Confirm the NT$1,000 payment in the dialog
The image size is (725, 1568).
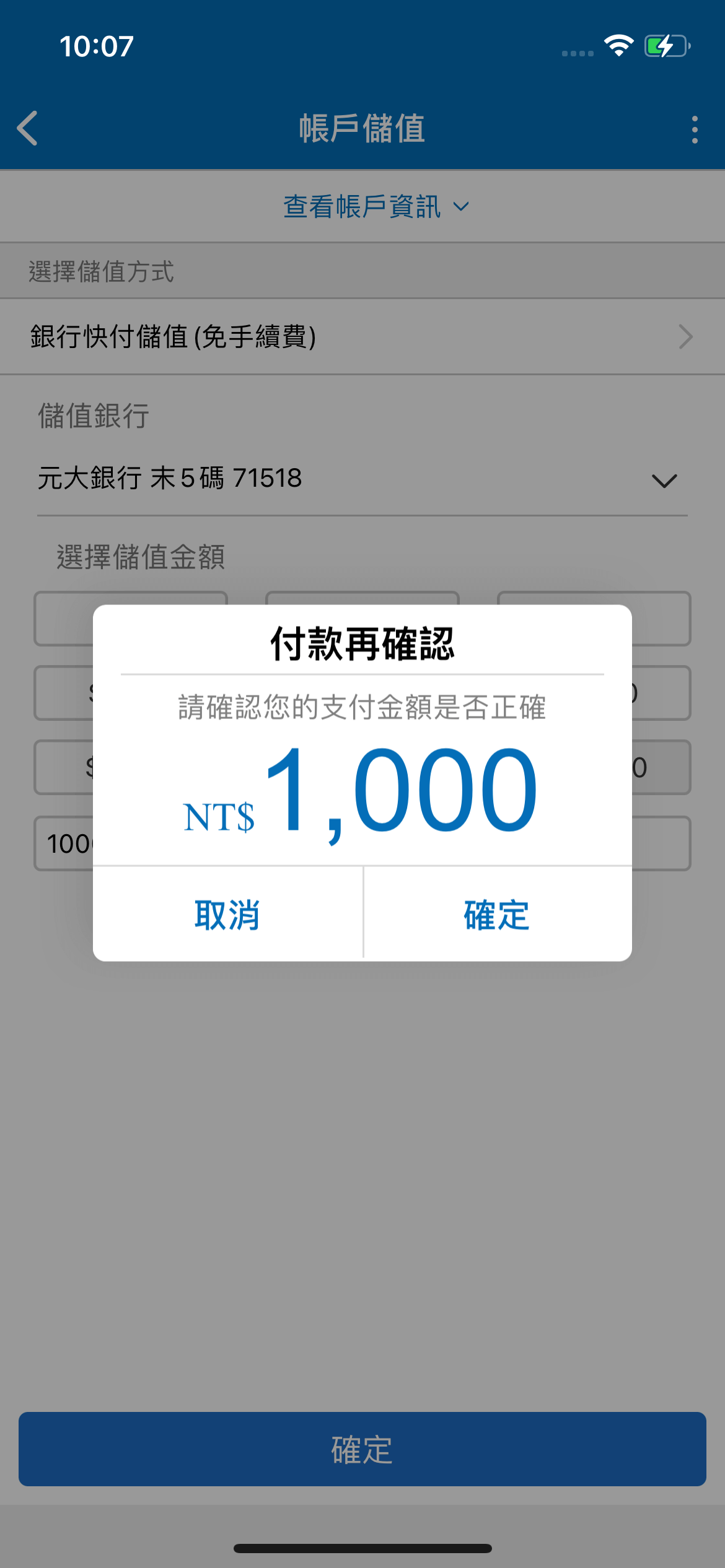(497, 914)
